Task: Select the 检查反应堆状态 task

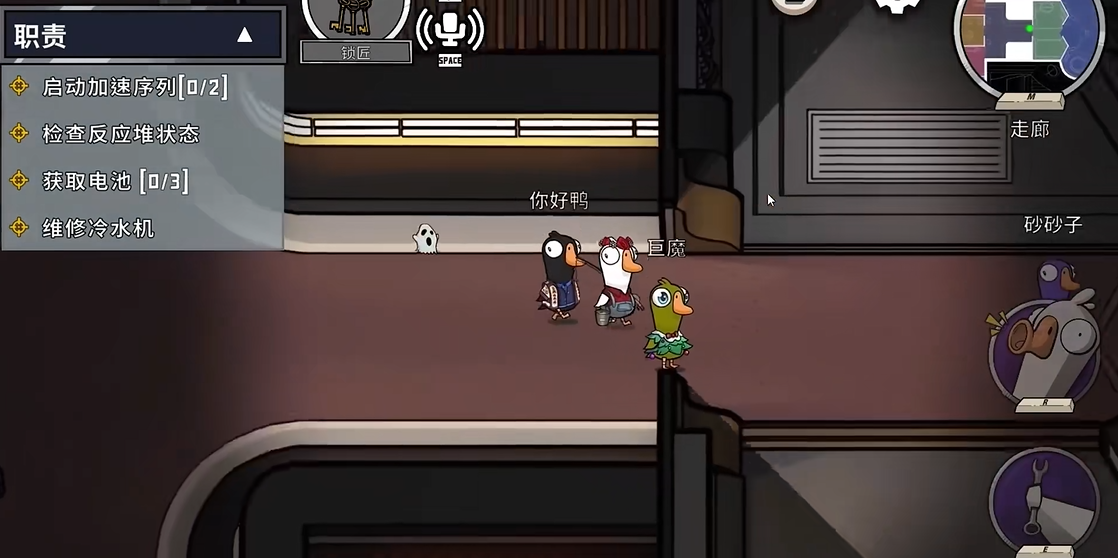Action: (x=120, y=134)
